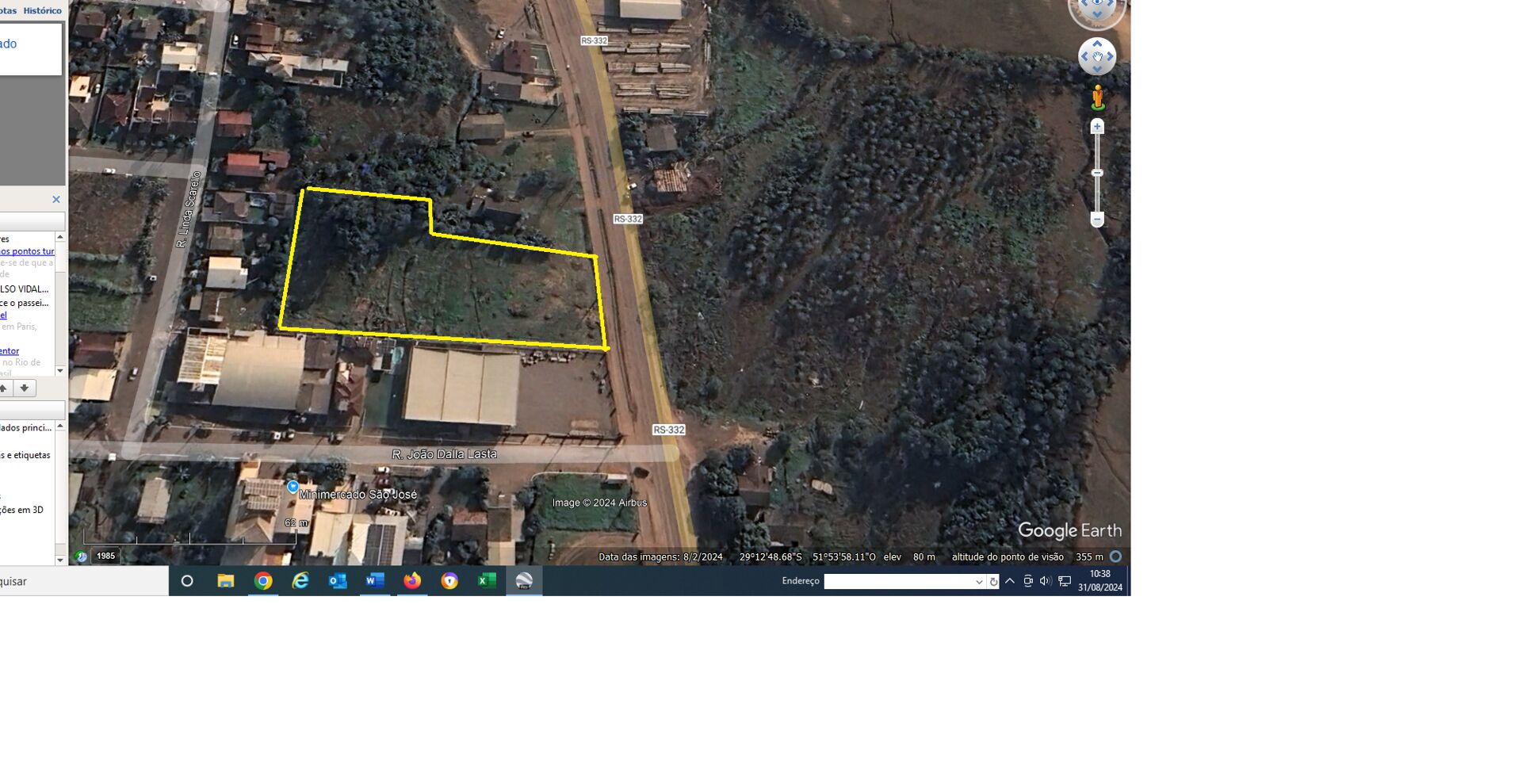This screenshot has height=784, width=1522.
Task: Move the selected item down with the arrow
Action: 25,388
